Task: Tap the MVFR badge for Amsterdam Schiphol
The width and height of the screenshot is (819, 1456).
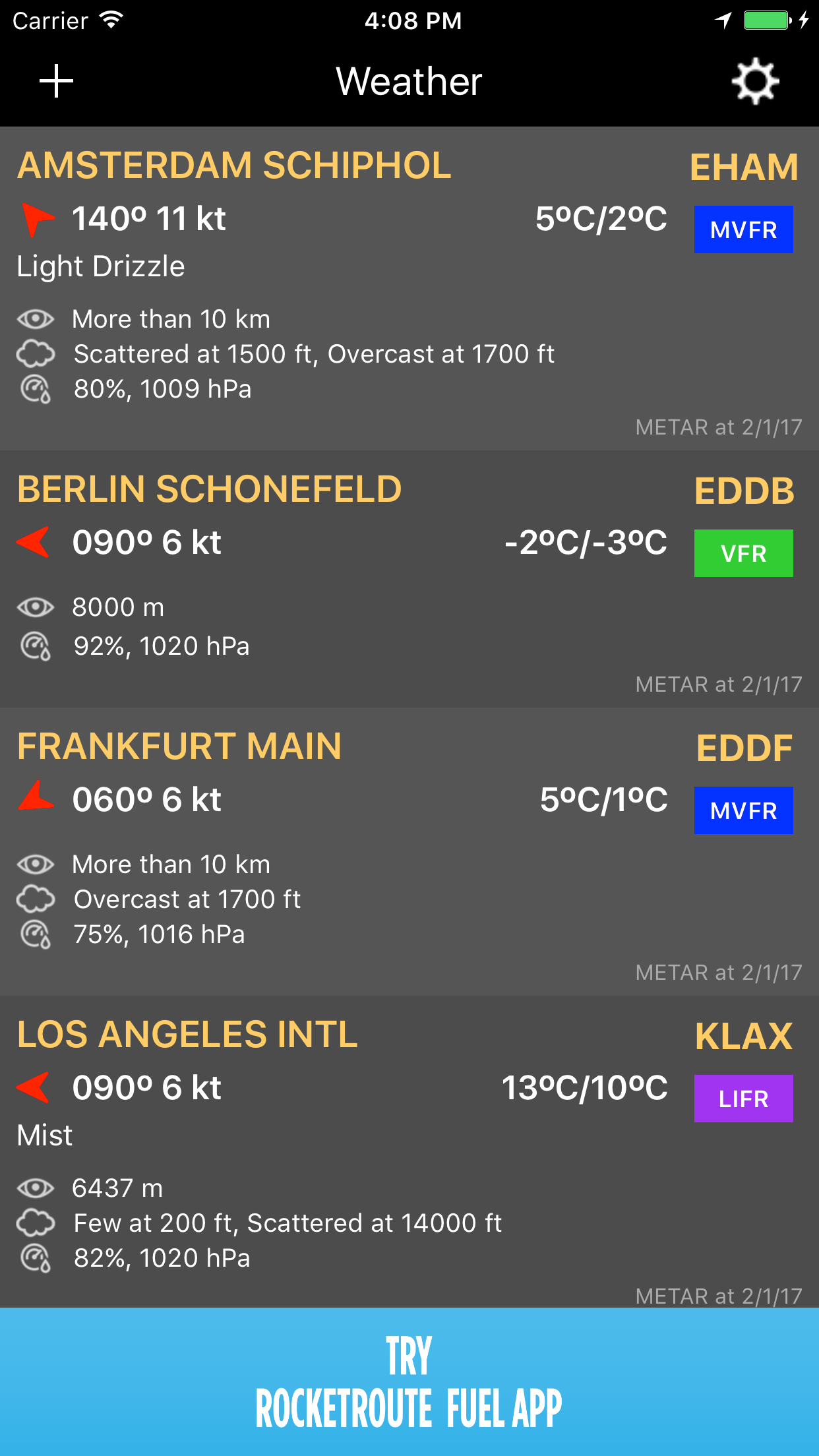Action: pyautogui.click(x=744, y=229)
